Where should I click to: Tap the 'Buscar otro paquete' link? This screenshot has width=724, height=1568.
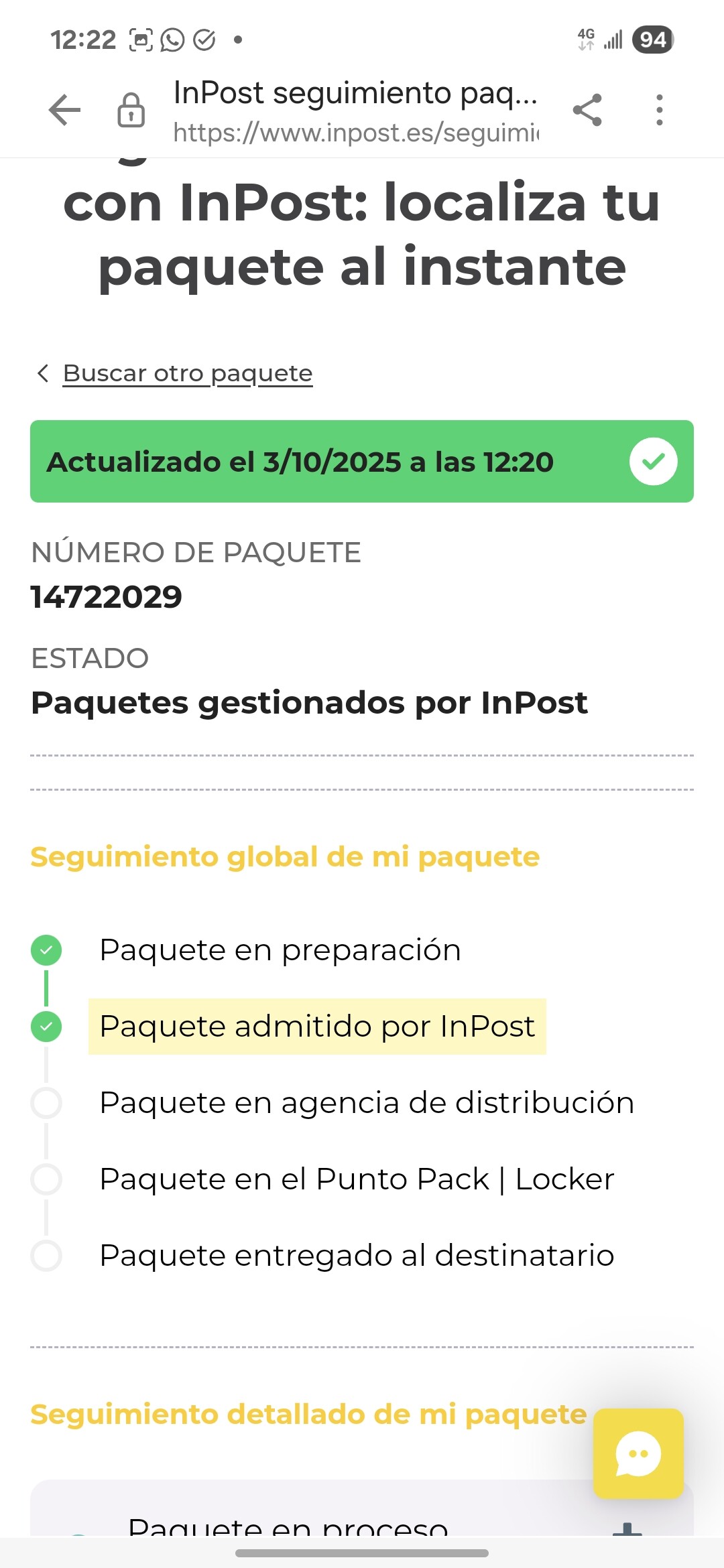(x=187, y=373)
